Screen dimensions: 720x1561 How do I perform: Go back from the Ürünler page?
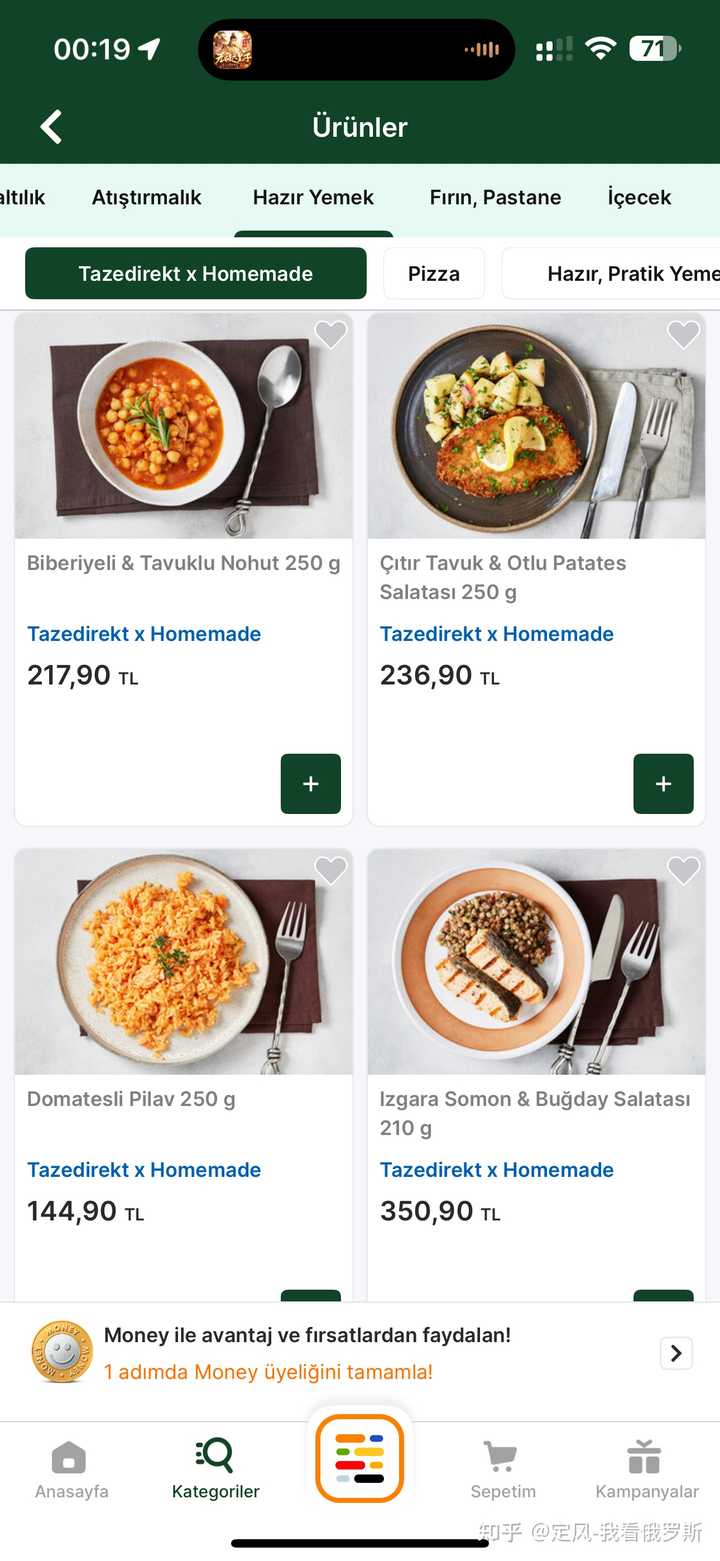click(51, 127)
